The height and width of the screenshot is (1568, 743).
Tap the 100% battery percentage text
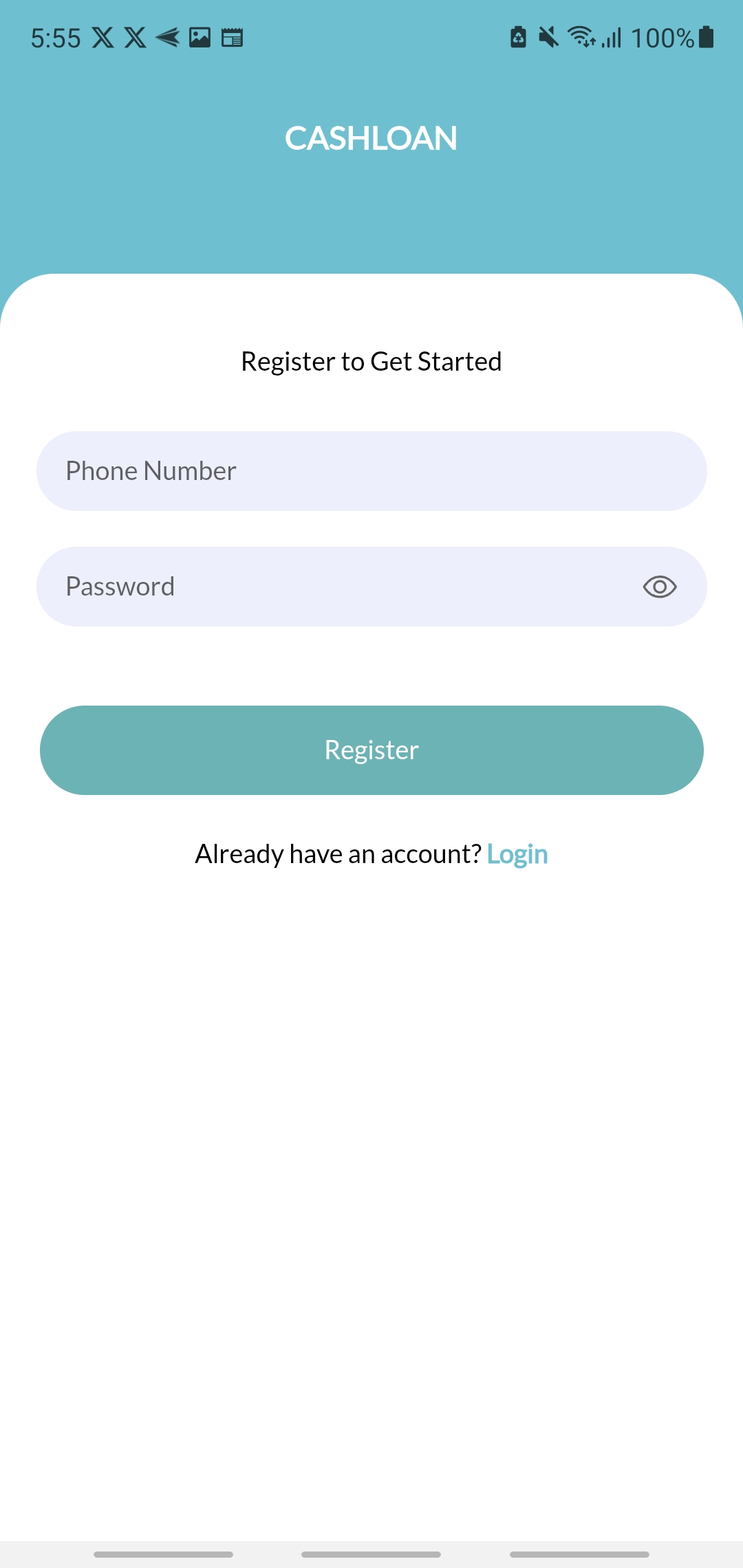662,37
